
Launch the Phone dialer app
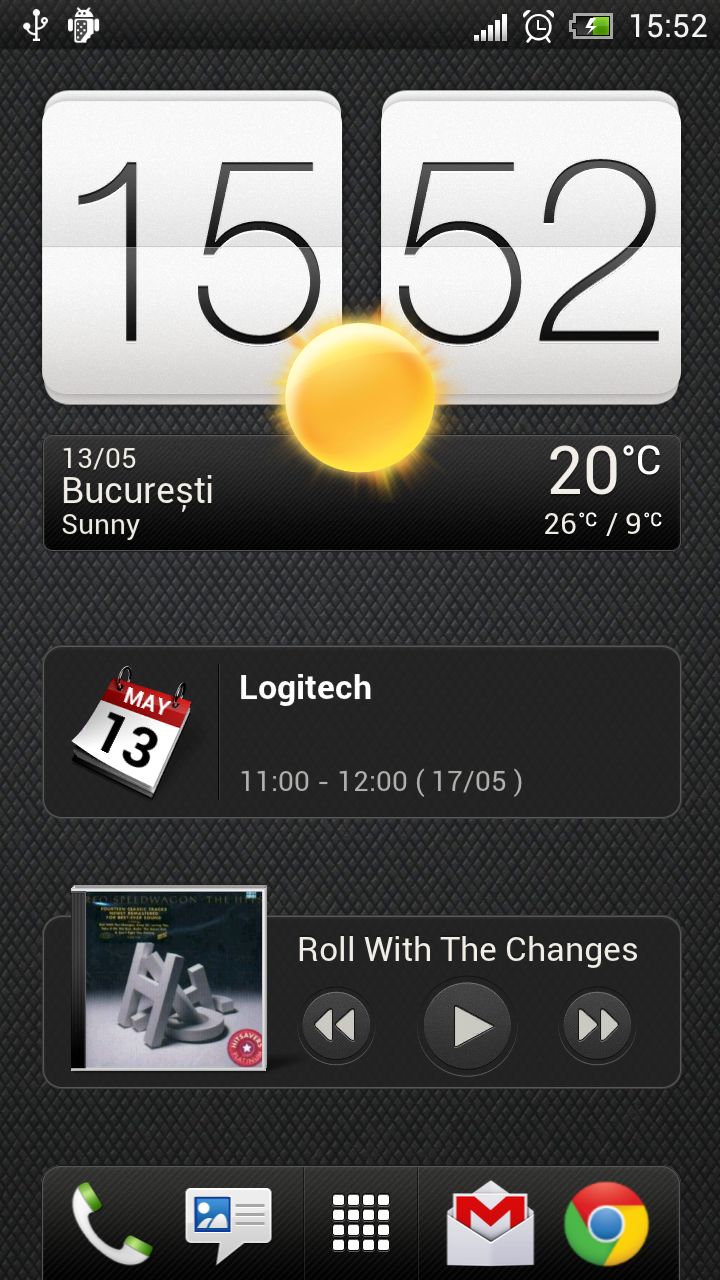(x=110, y=1222)
